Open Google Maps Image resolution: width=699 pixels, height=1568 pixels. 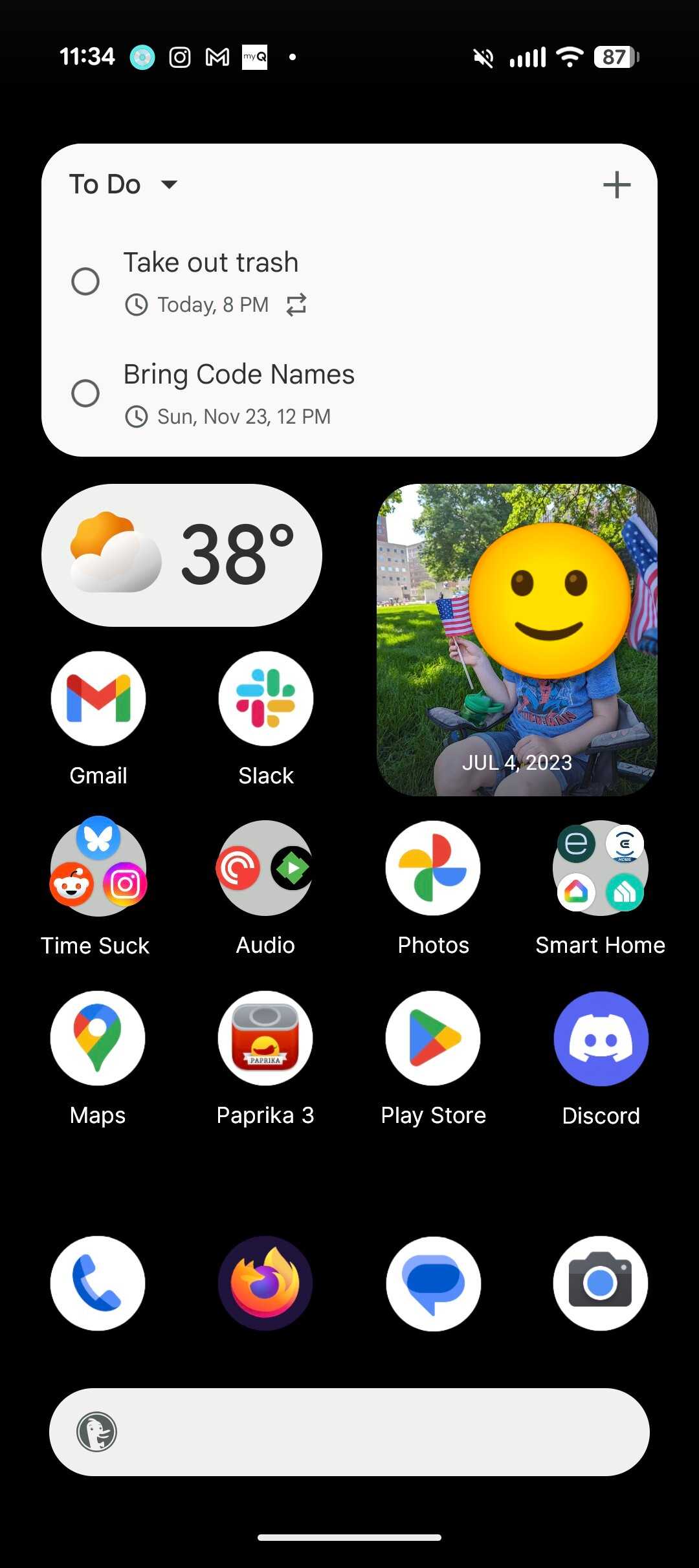(x=98, y=1038)
